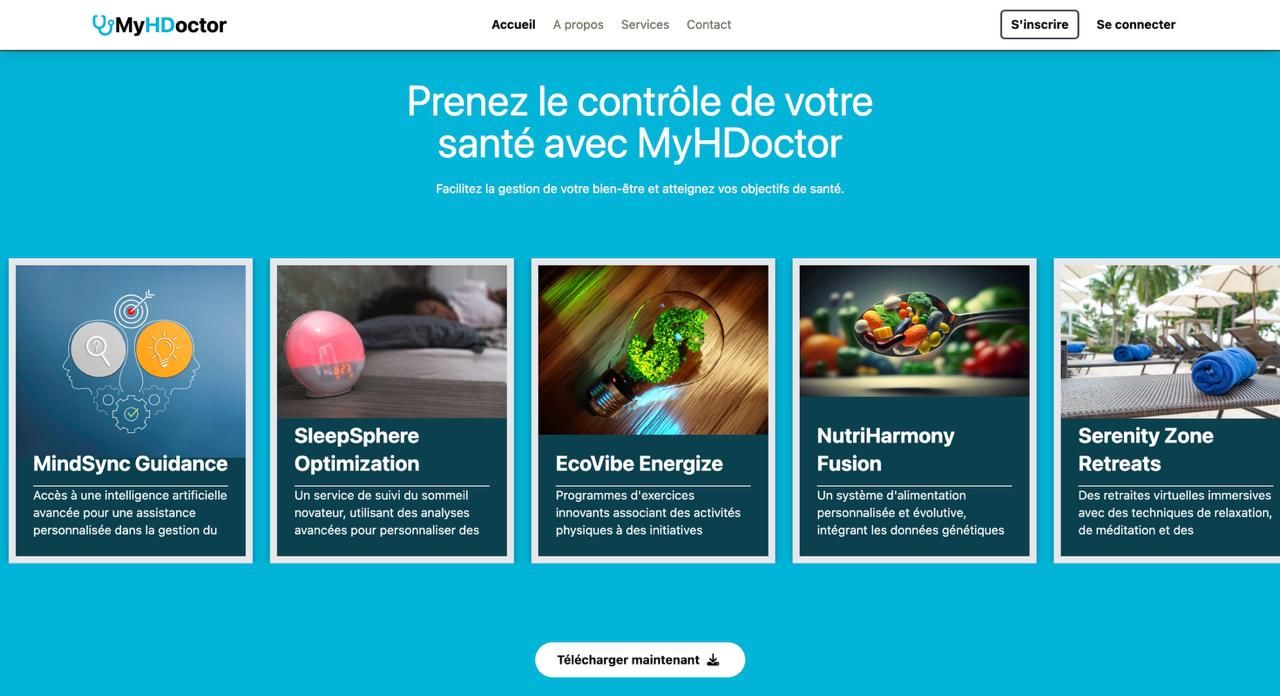This screenshot has width=1280, height=696.
Task: Select the NutriHarmony Fusion card
Action: (914, 410)
